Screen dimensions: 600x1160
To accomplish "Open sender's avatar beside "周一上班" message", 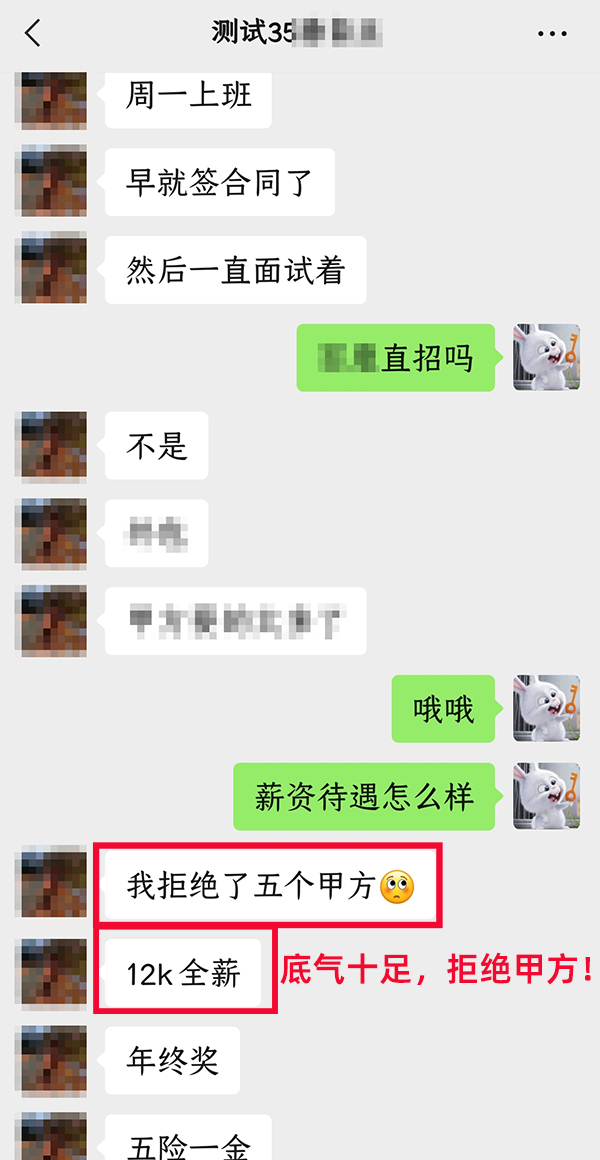I will 54,100.
